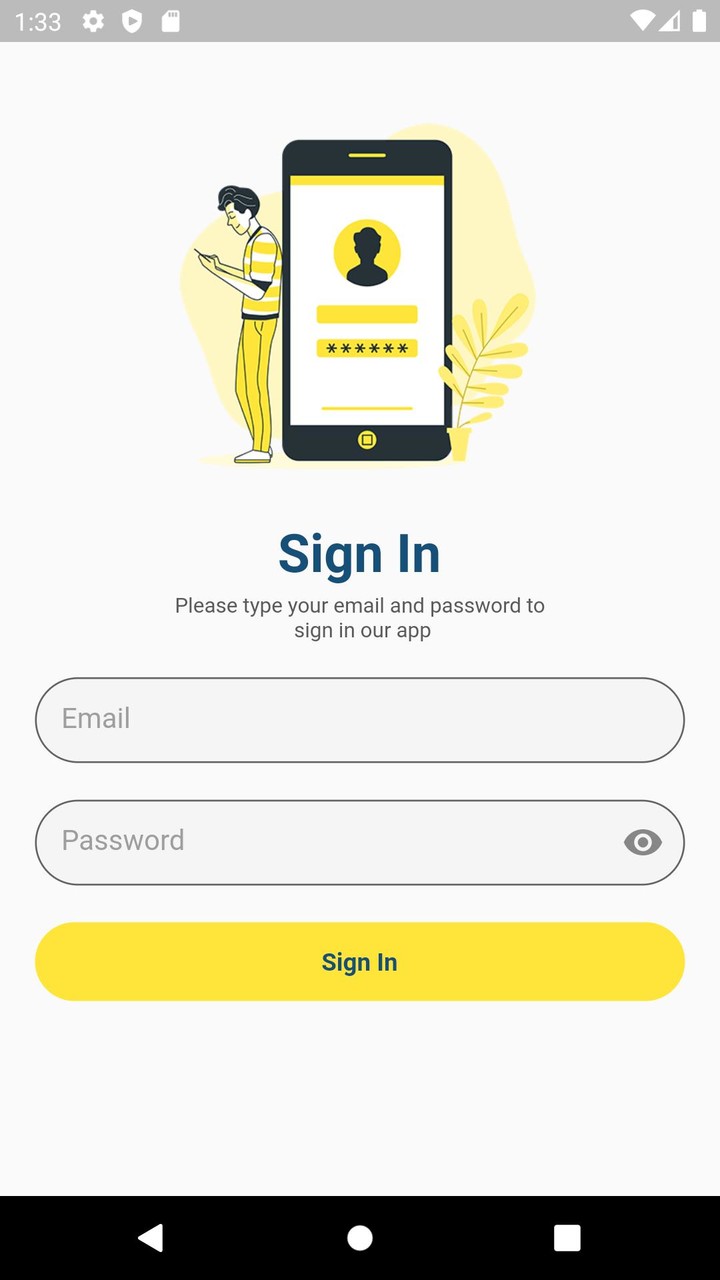This screenshot has width=720, height=1280.
Task: Tap the clock showing 1:33
Action: [38, 21]
